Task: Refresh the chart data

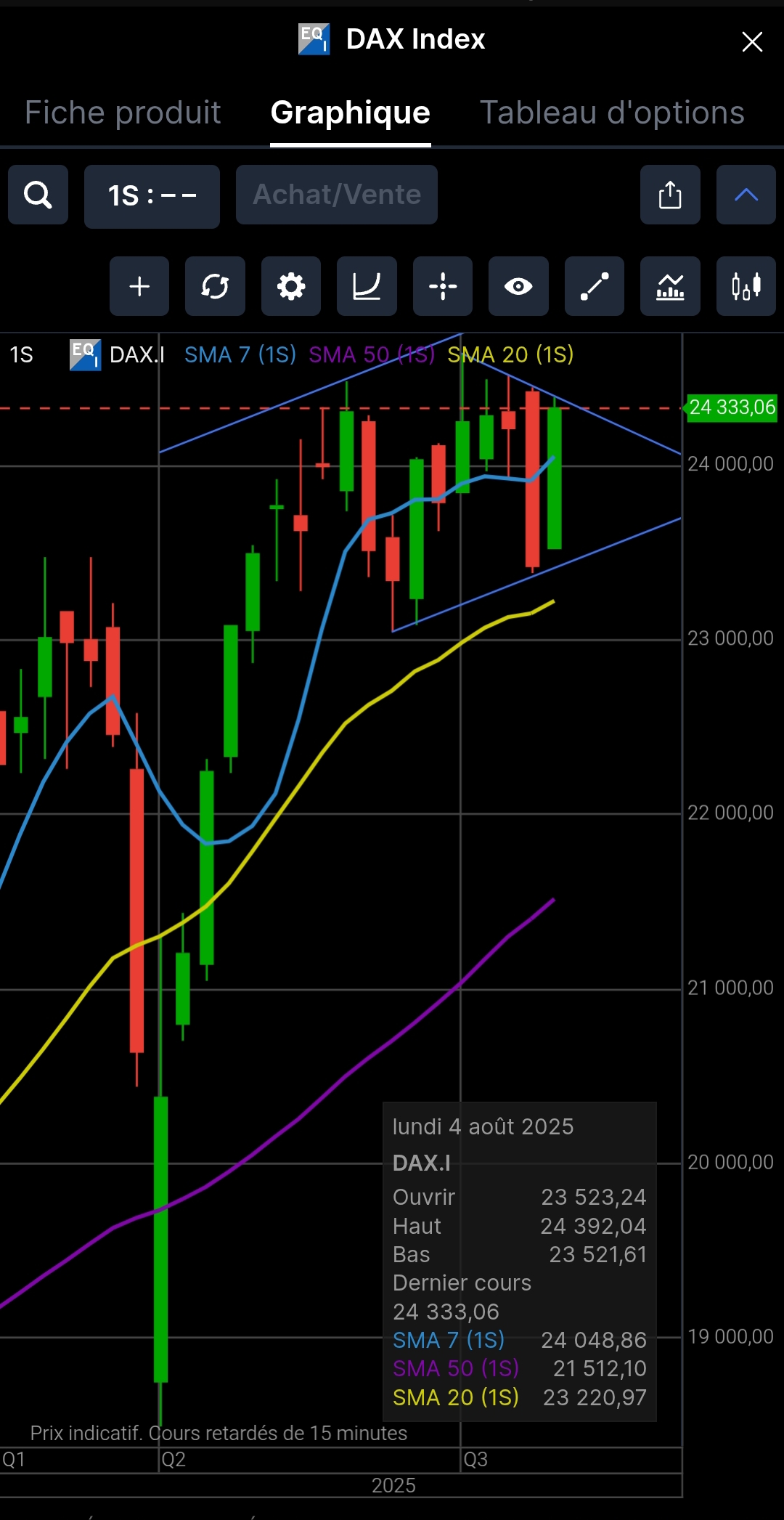Action: click(x=215, y=286)
